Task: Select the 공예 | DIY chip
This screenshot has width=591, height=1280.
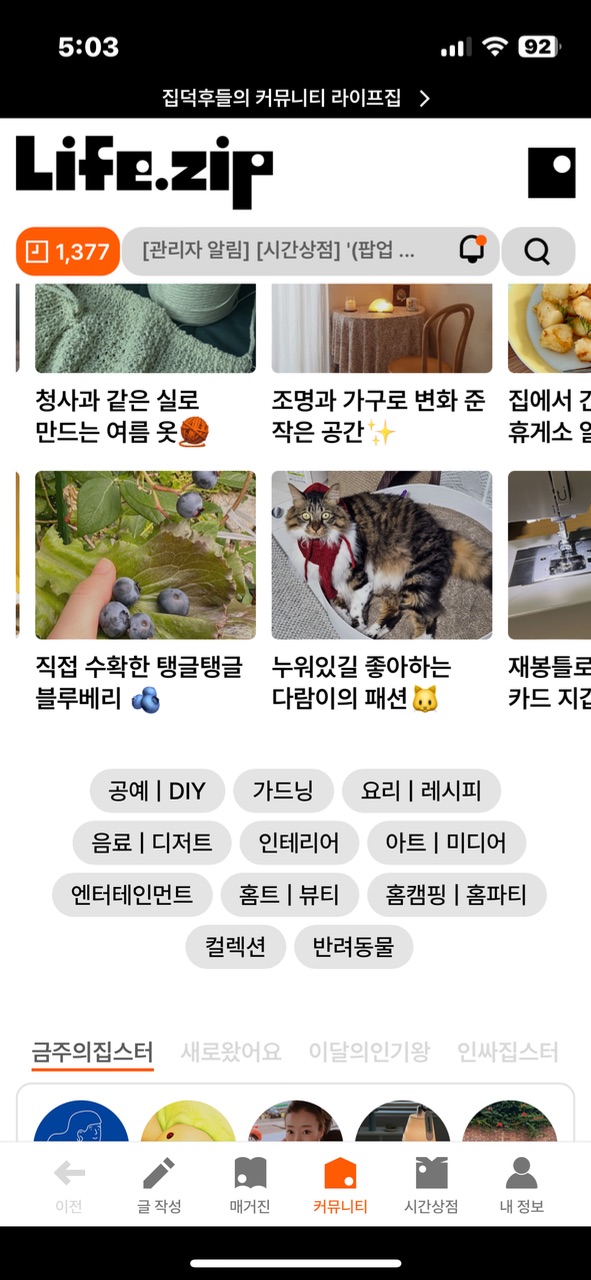Action: pos(157,791)
